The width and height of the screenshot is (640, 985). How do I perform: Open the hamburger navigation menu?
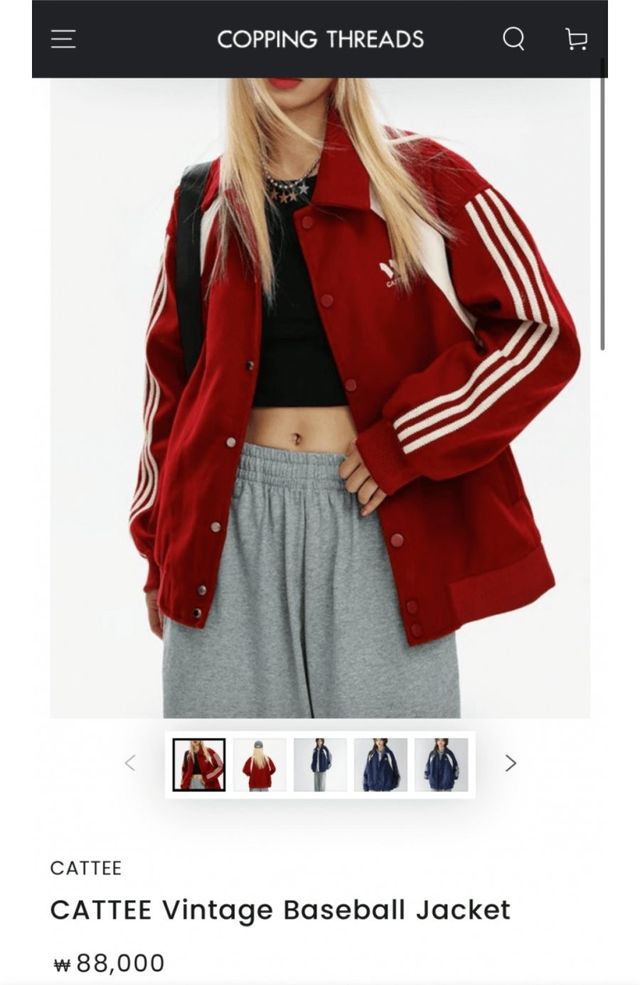63,39
